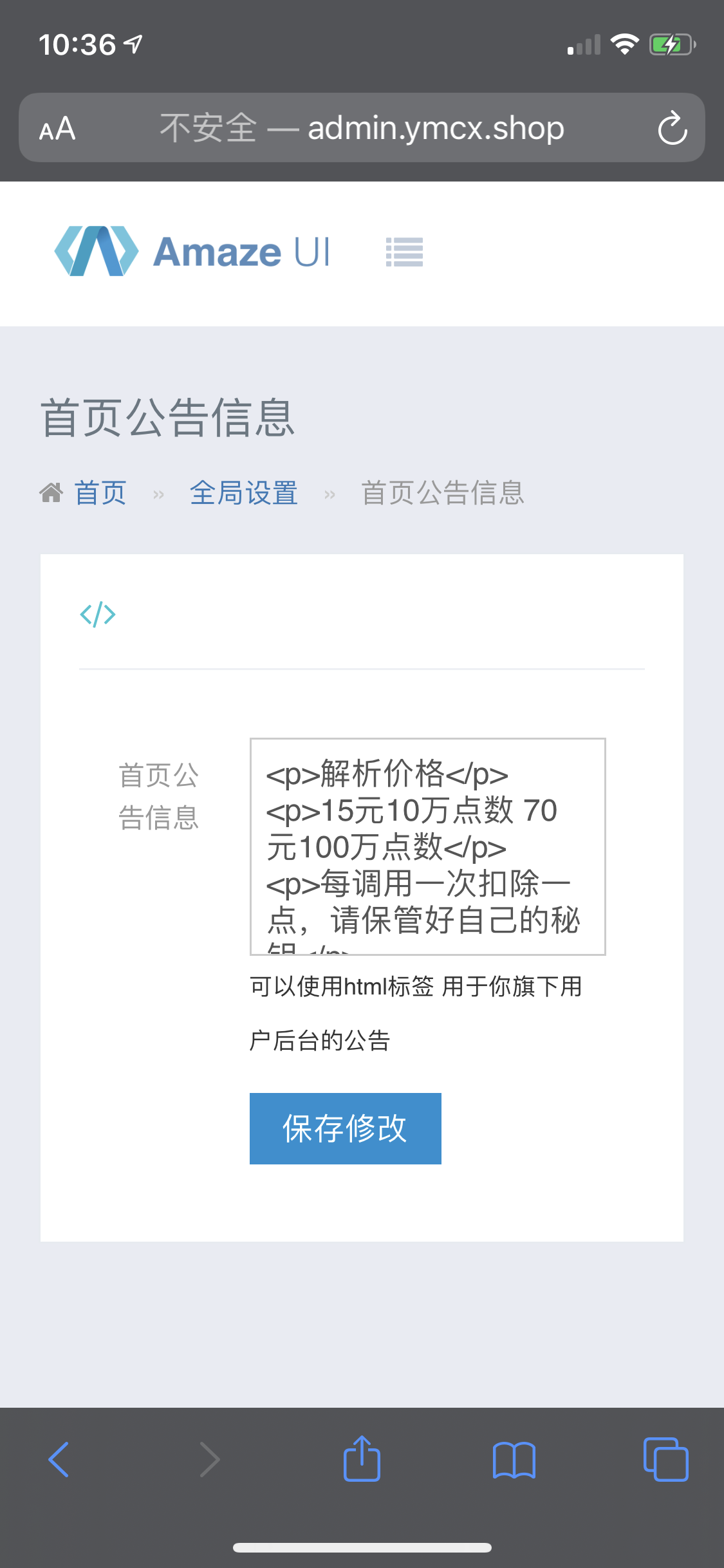
Task: Show all open Safari tabs
Action: 665,1459
